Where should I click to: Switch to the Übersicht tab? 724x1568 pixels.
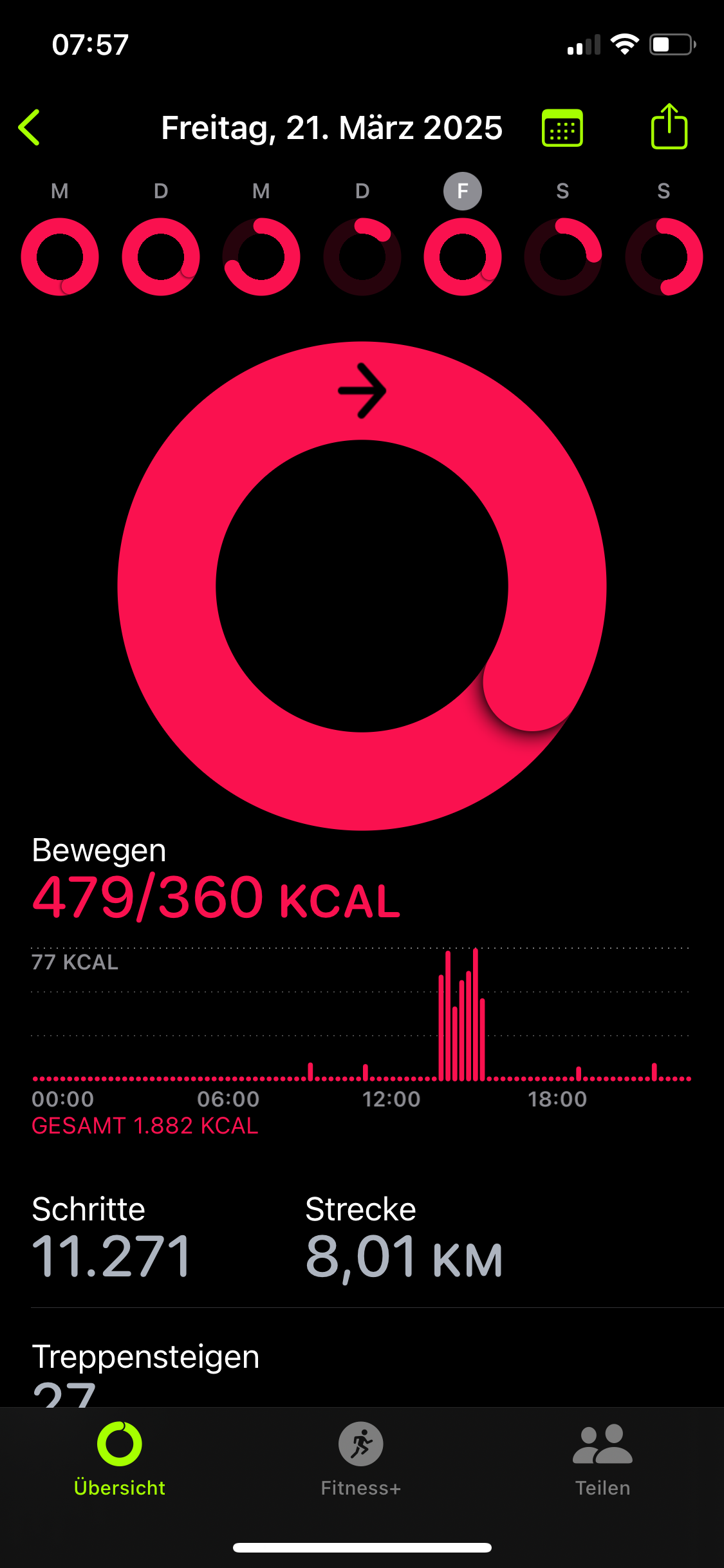click(x=120, y=1460)
